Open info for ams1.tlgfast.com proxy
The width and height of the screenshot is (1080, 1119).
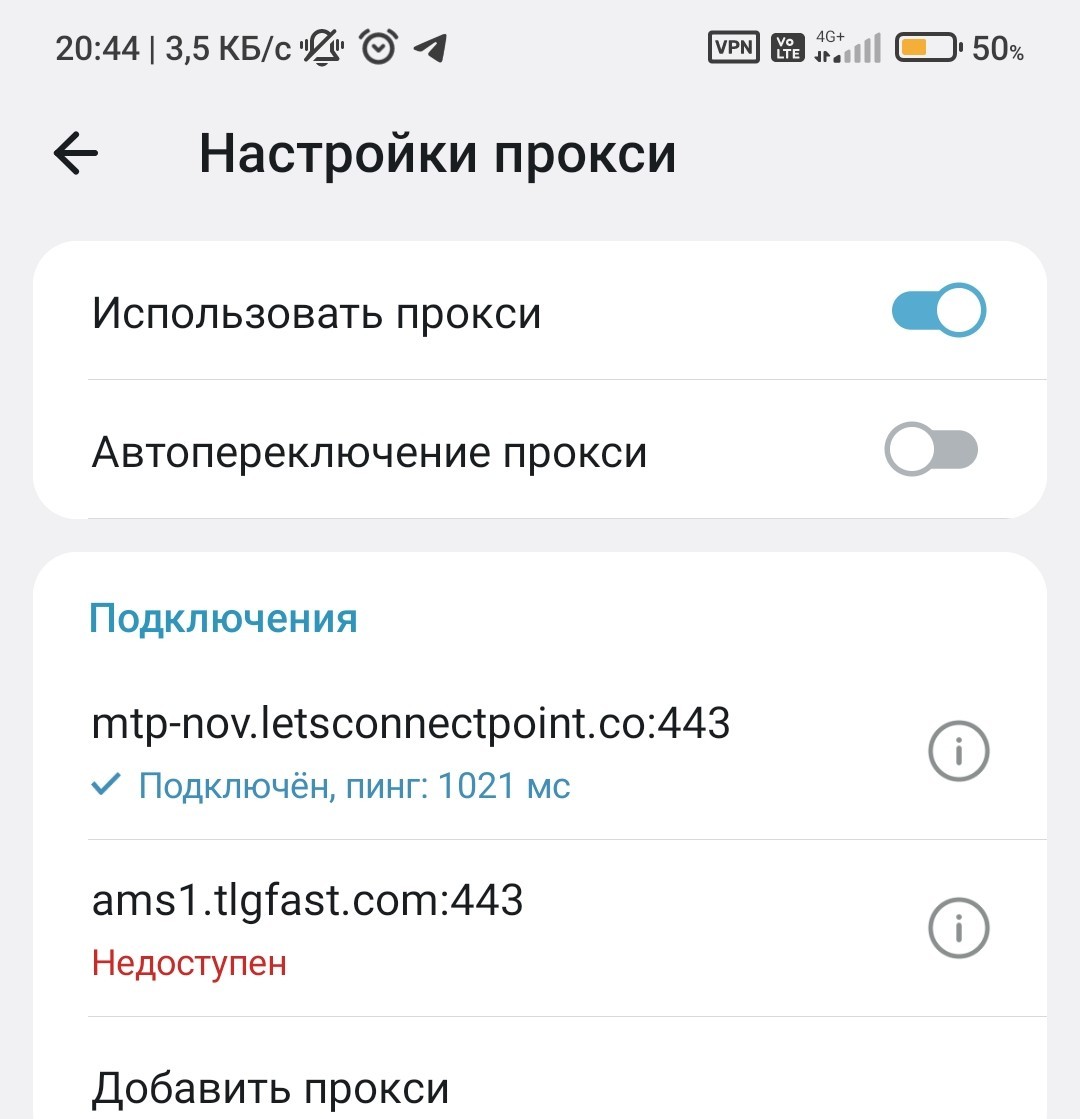[x=958, y=928]
